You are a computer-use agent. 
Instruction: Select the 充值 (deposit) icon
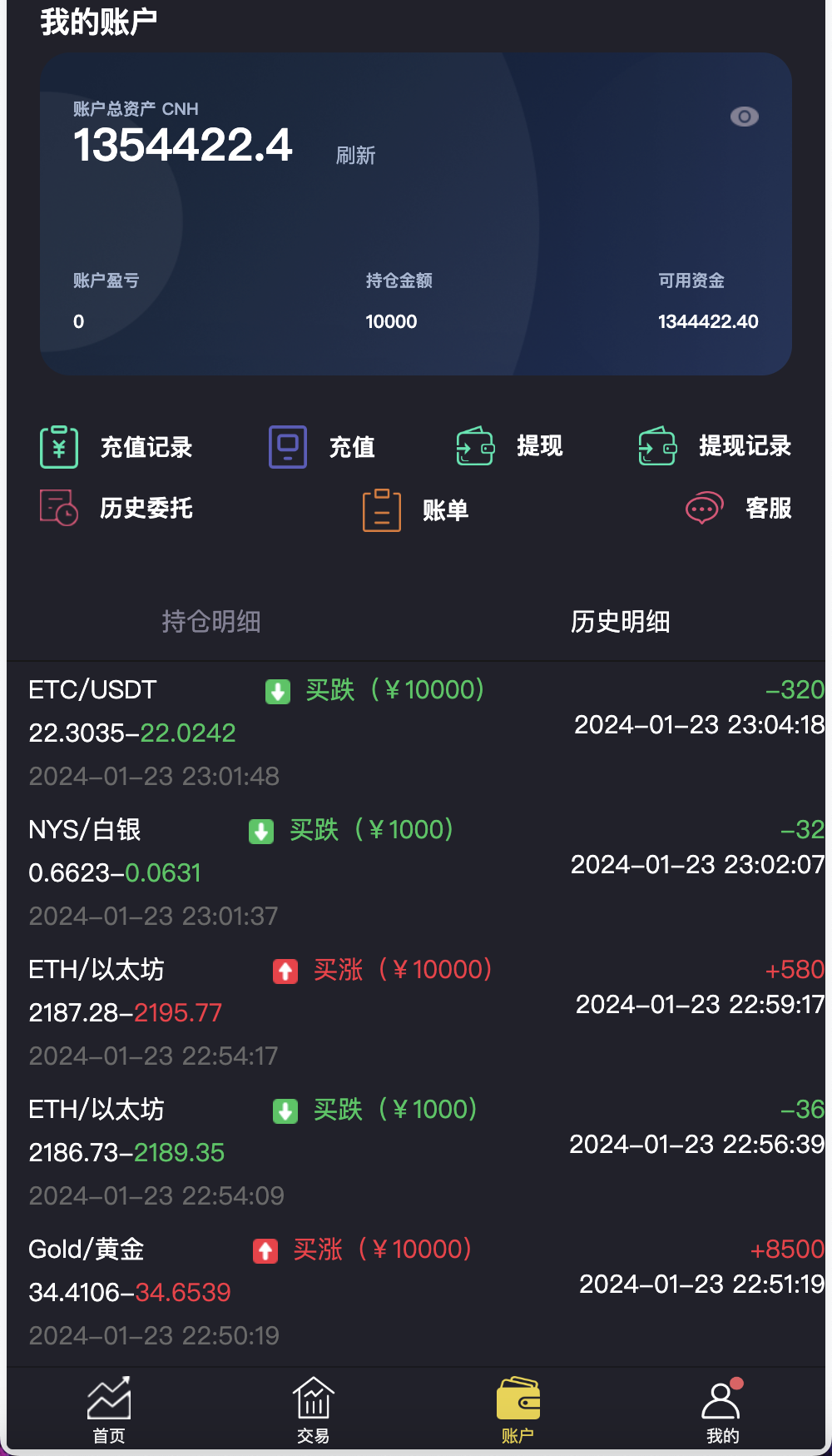click(x=287, y=446)
